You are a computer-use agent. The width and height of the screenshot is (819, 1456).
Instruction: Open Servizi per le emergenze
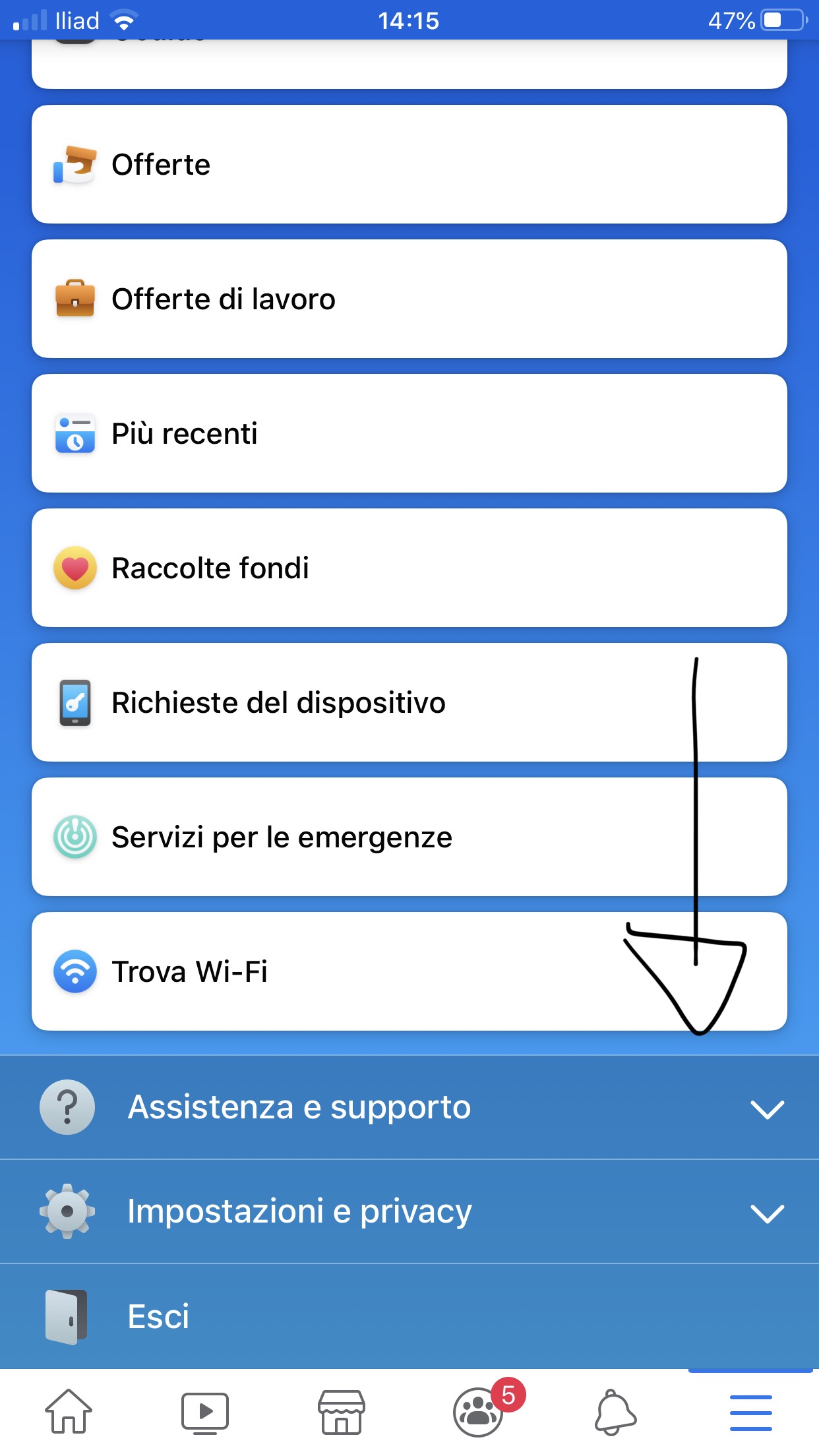[409, 837]
